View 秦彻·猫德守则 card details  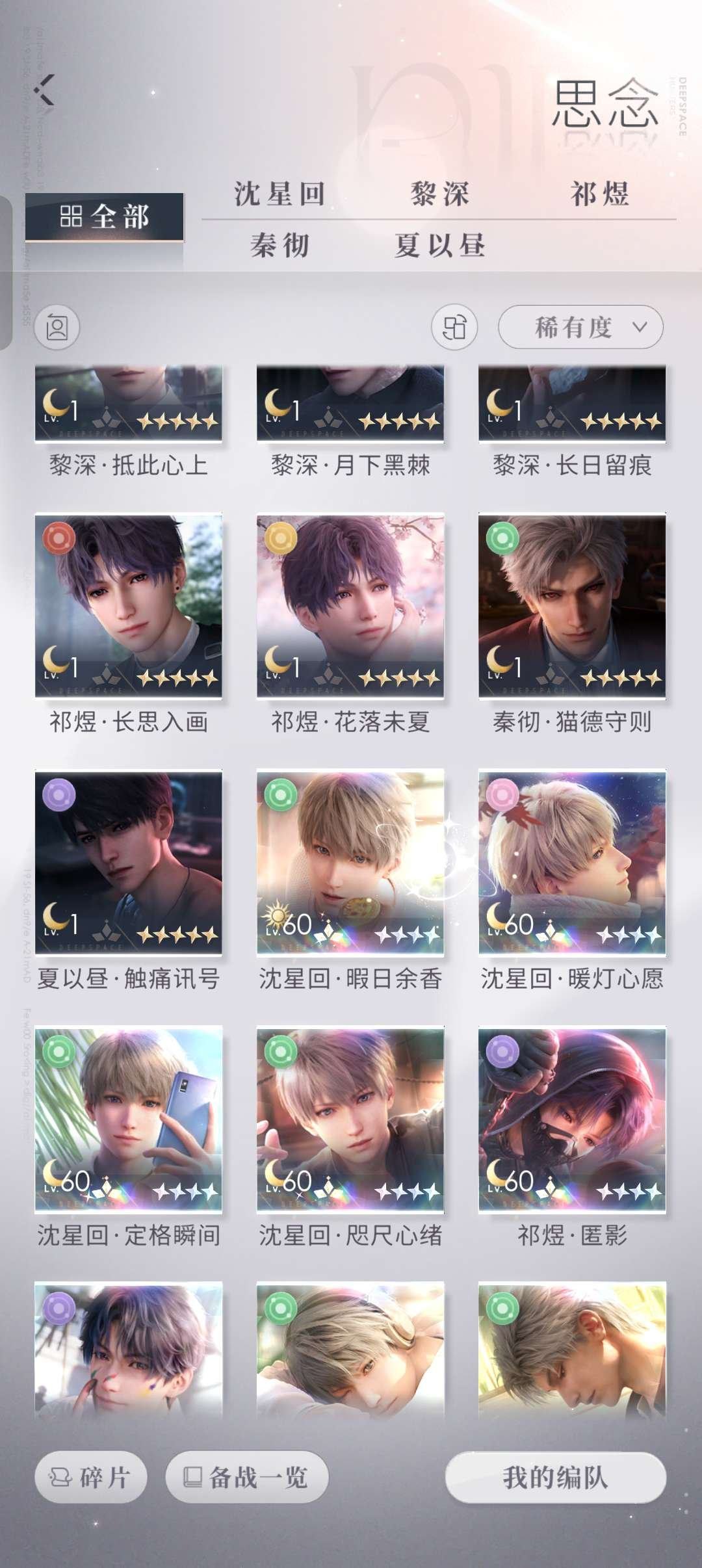pos(572,606)
